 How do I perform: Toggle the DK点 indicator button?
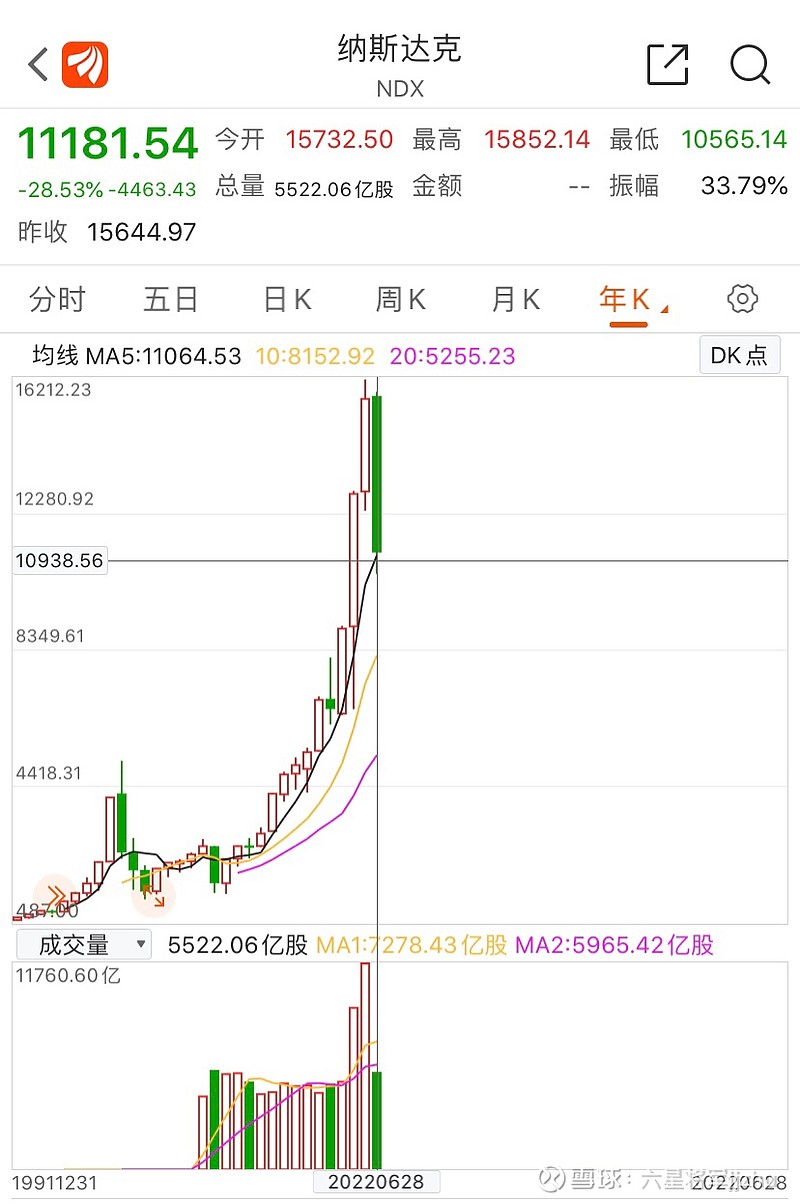point(739,355)
